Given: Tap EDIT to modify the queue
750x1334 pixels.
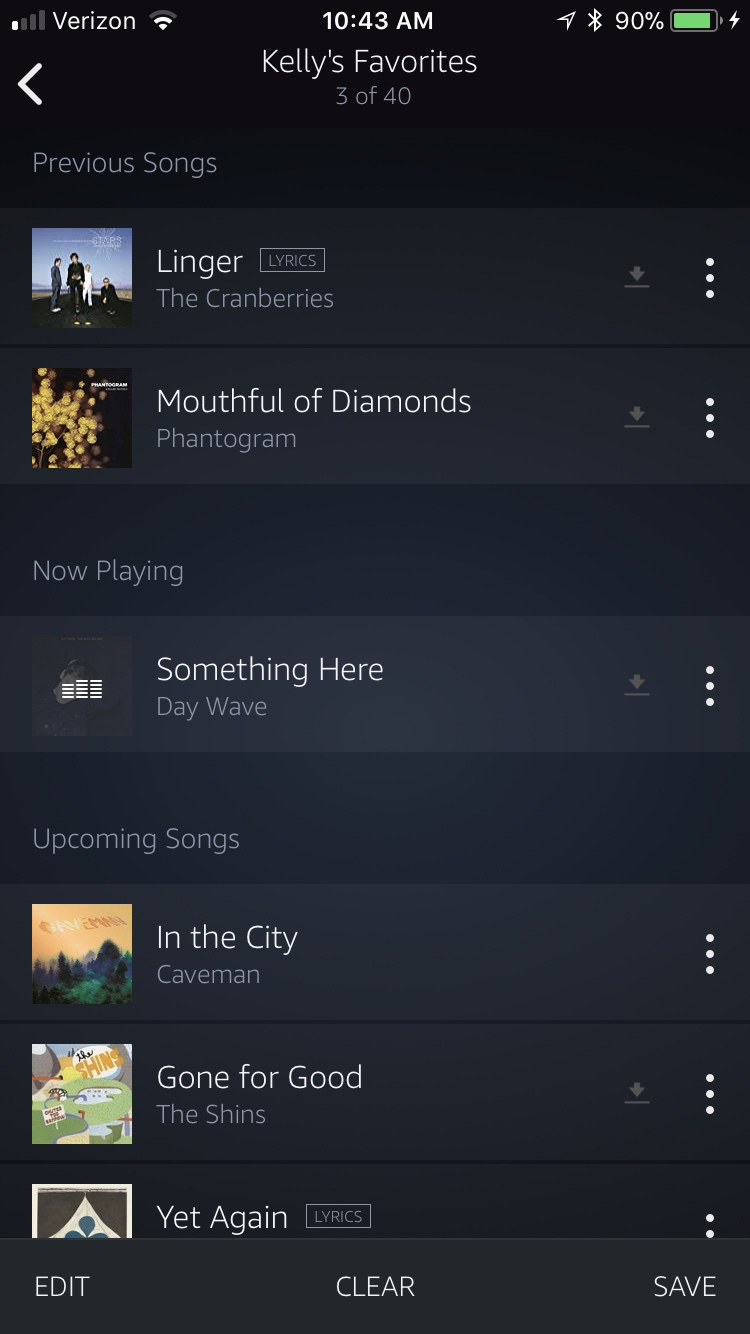Looking at the screenshot, I should click(x=62, y=1286).
